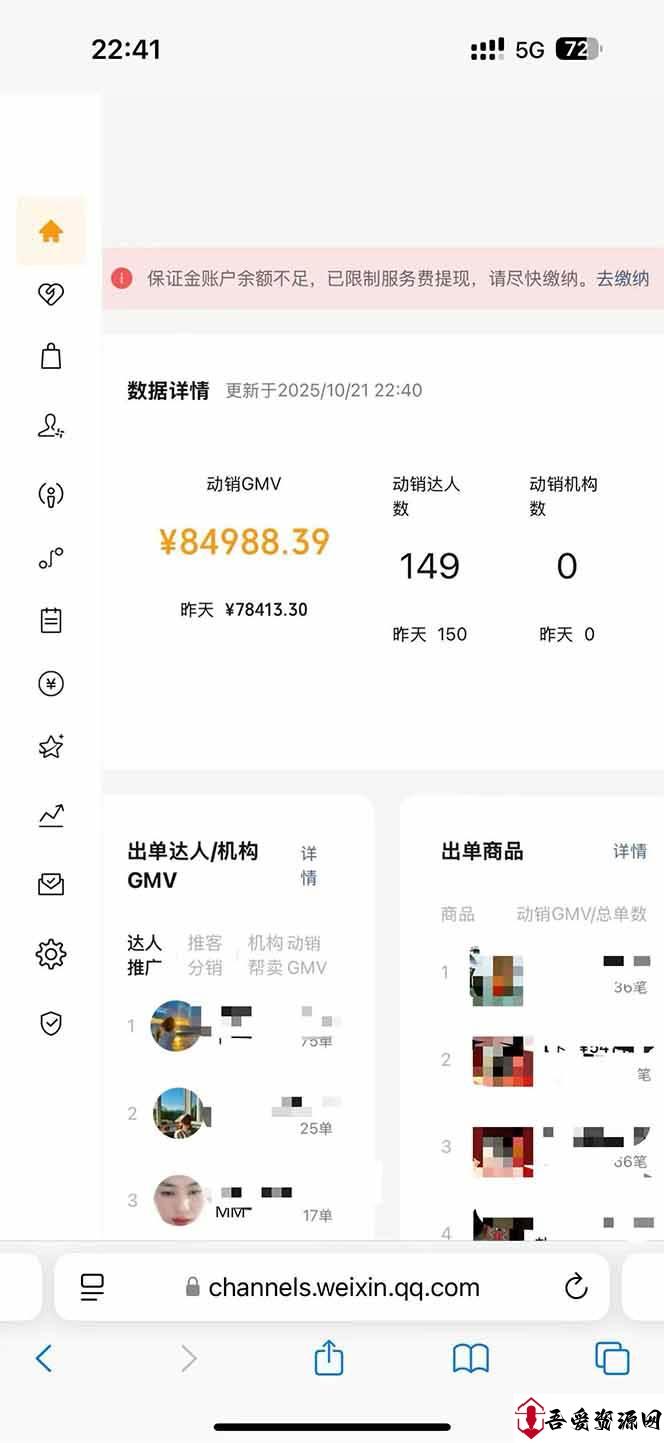The image size is (664, 1443).
Task: Go back in Safari
Action: (44, 1358)
